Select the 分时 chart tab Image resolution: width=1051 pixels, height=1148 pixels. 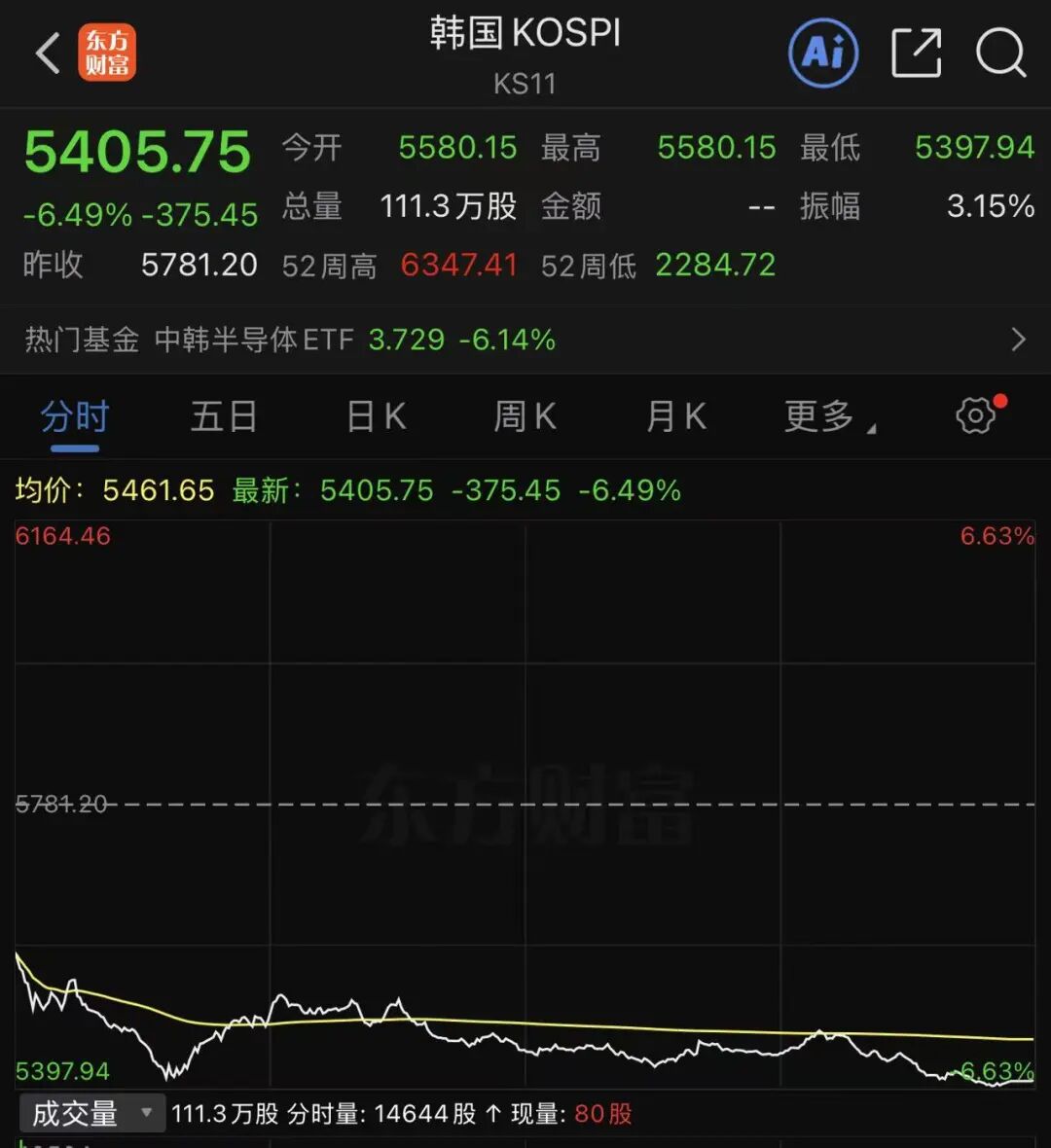pyautogui.click(x=75, y=417)
